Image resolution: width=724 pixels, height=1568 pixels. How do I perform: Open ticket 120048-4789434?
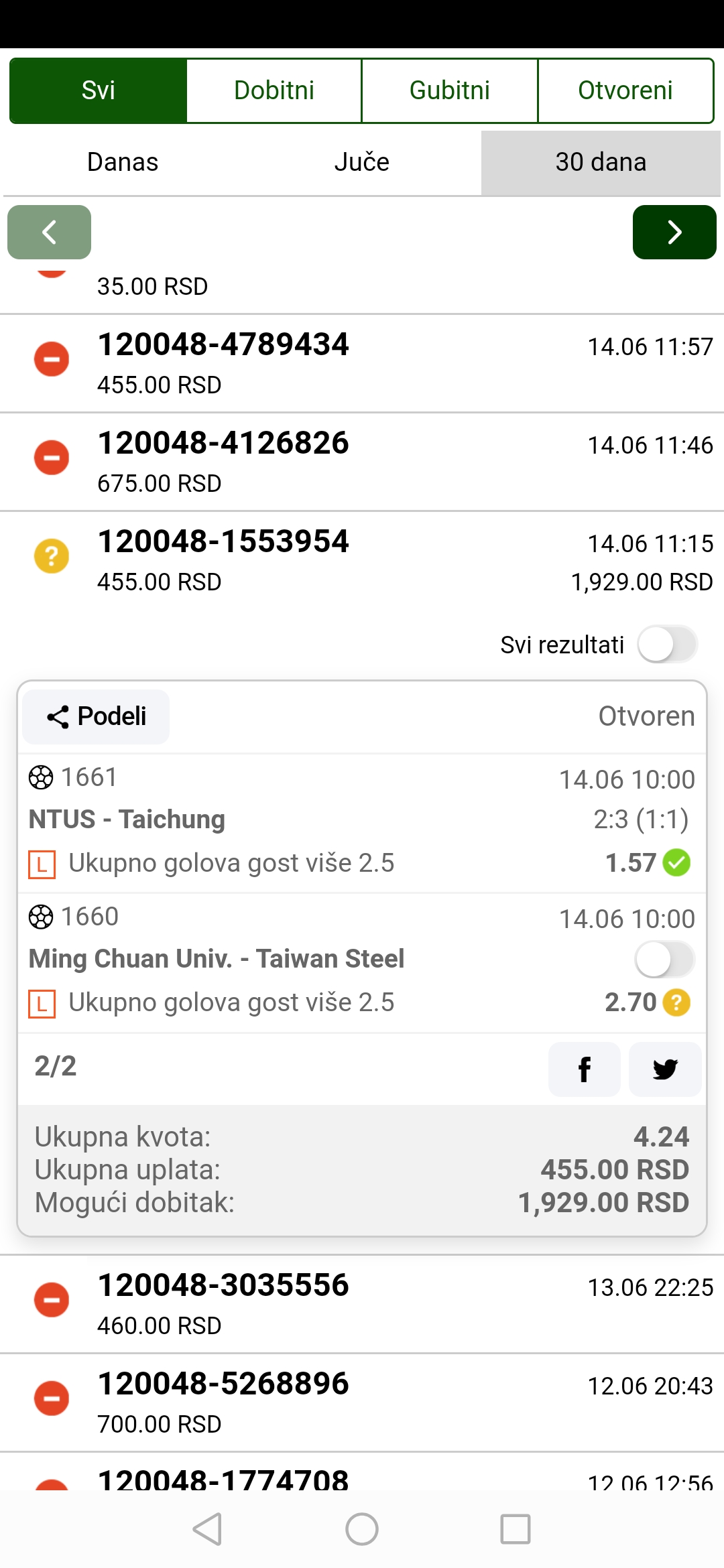pos(362,363)
